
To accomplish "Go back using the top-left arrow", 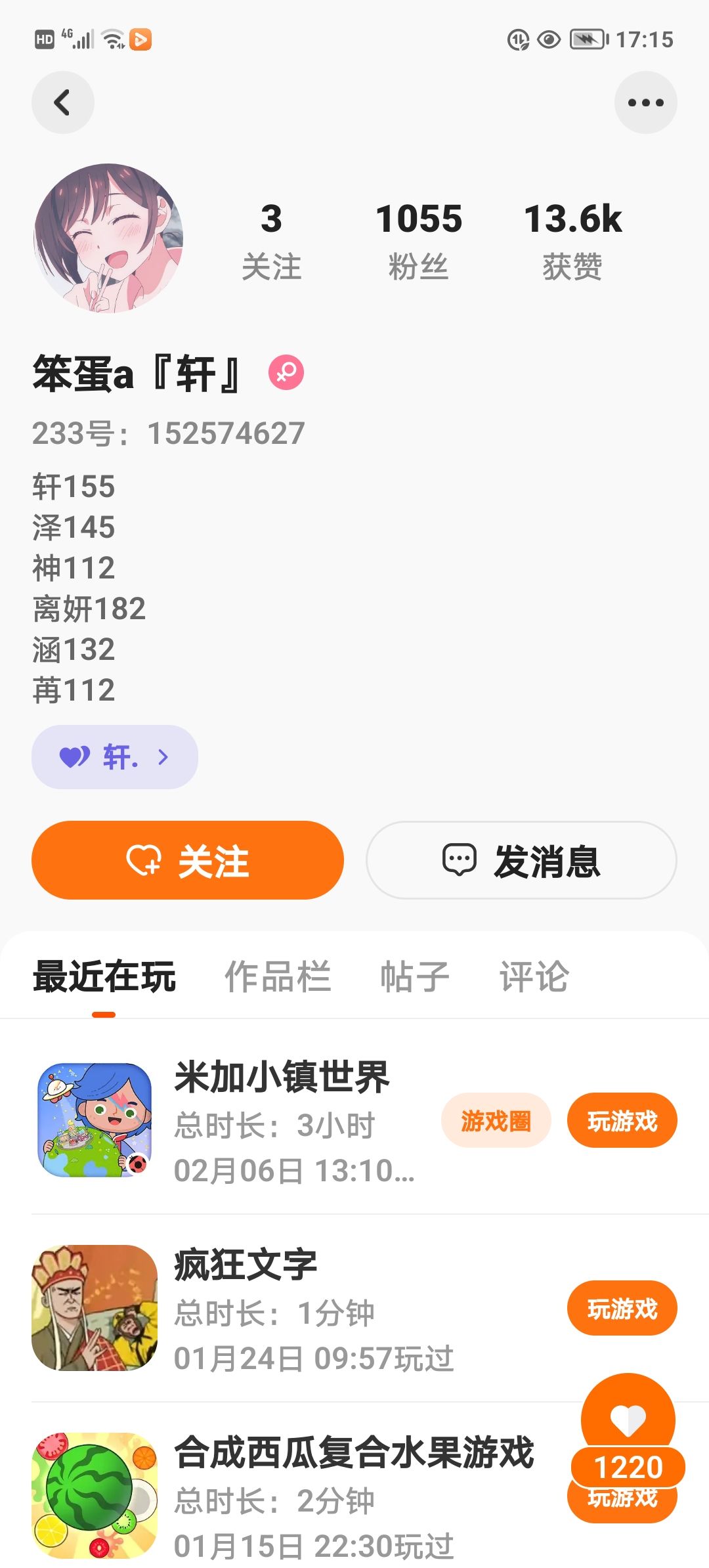I will 63,102.
